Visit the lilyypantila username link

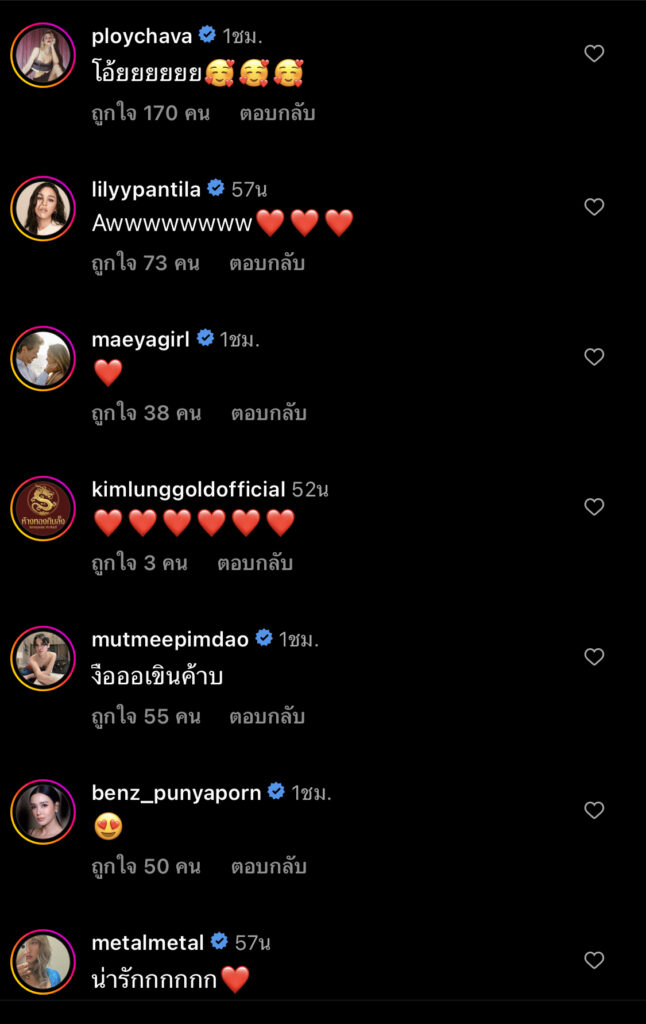[x=146, y=189]
